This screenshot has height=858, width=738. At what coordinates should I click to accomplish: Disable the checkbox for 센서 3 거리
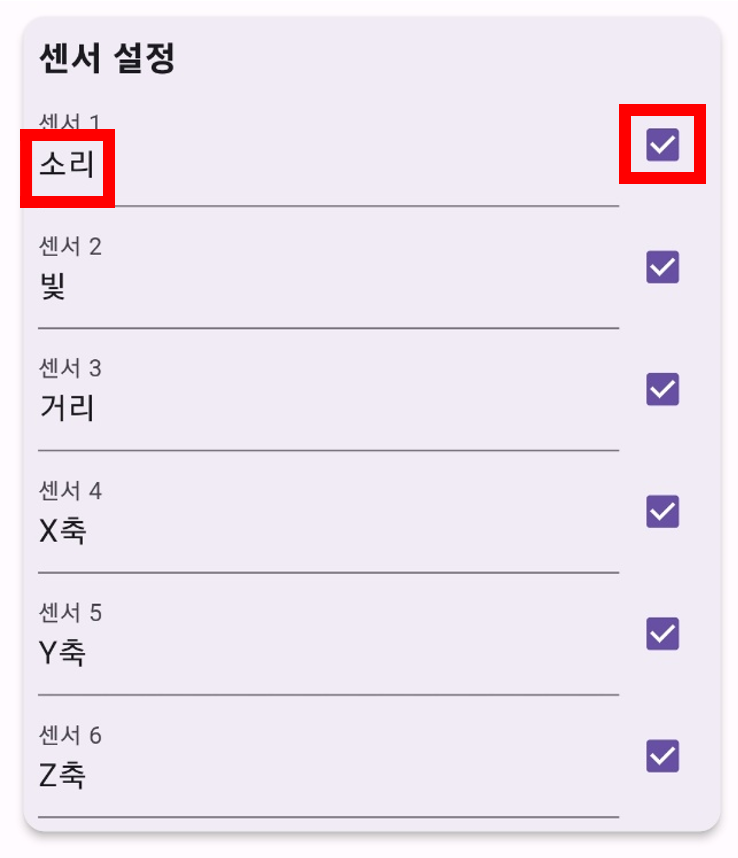point(662,389)
